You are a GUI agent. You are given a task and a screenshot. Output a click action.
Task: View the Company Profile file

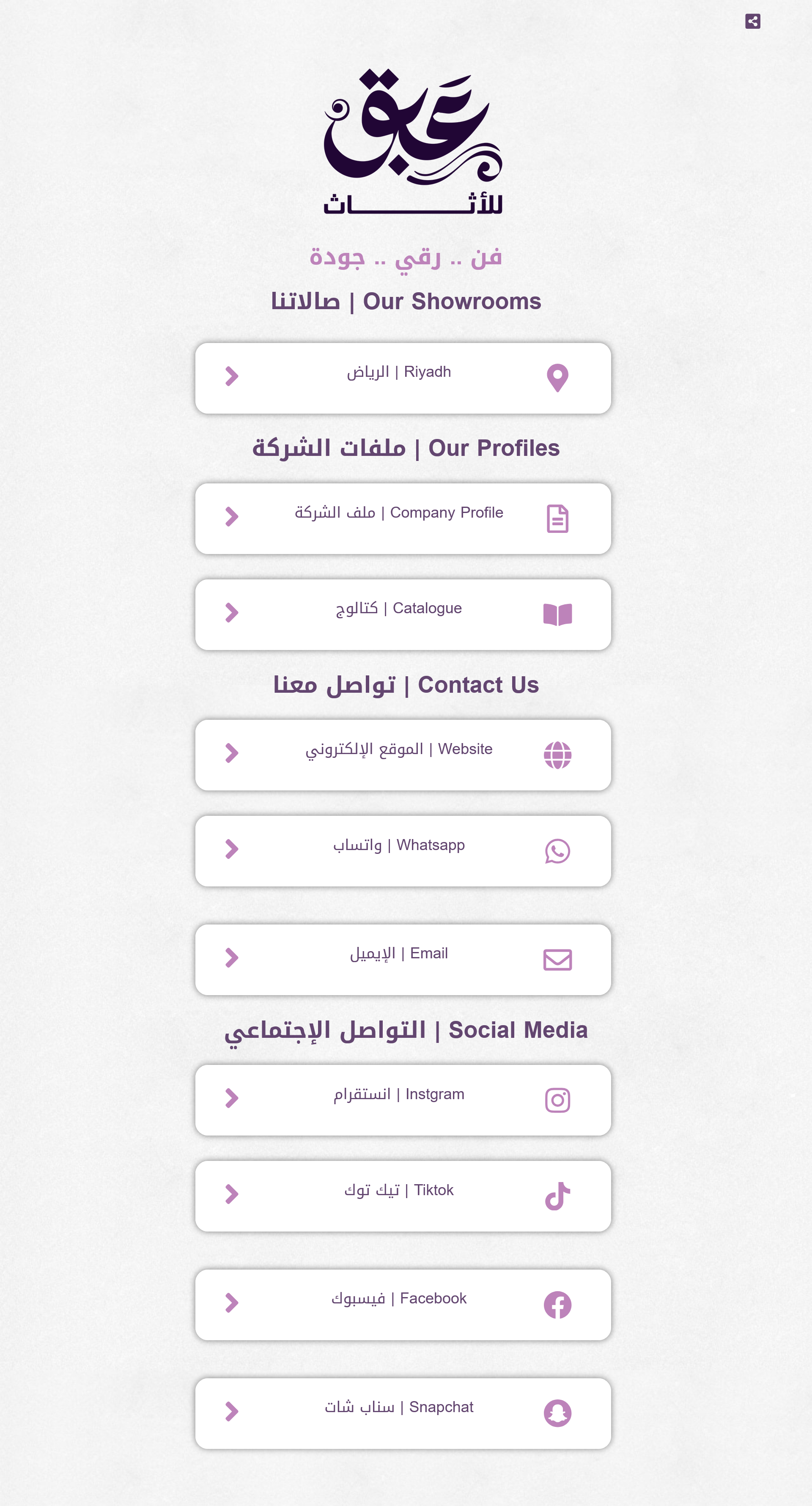click(x=403, y=518)
